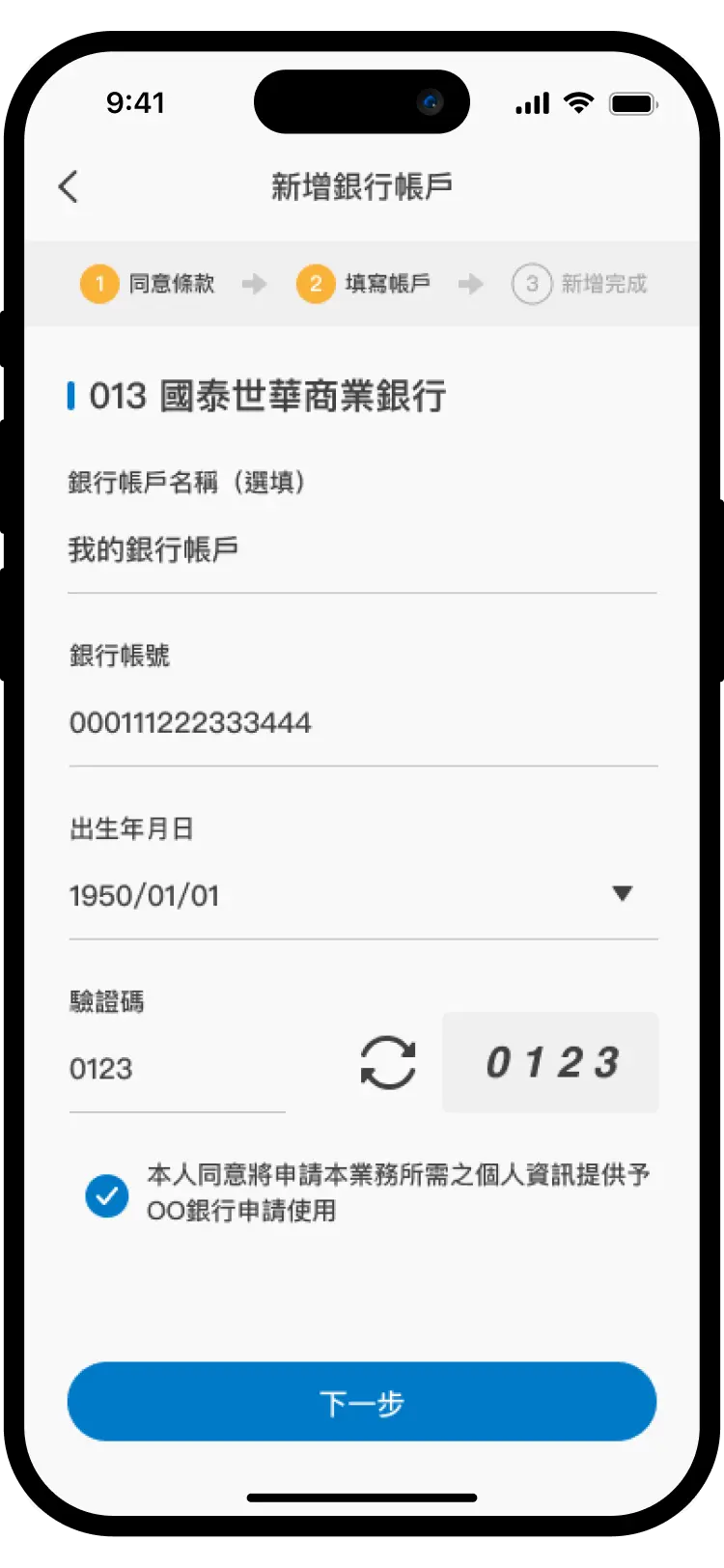Focus the 驗證碼 input field
Viewport: 724px width, 1568px height.
pyautogui.click(x=176, y=1069)
